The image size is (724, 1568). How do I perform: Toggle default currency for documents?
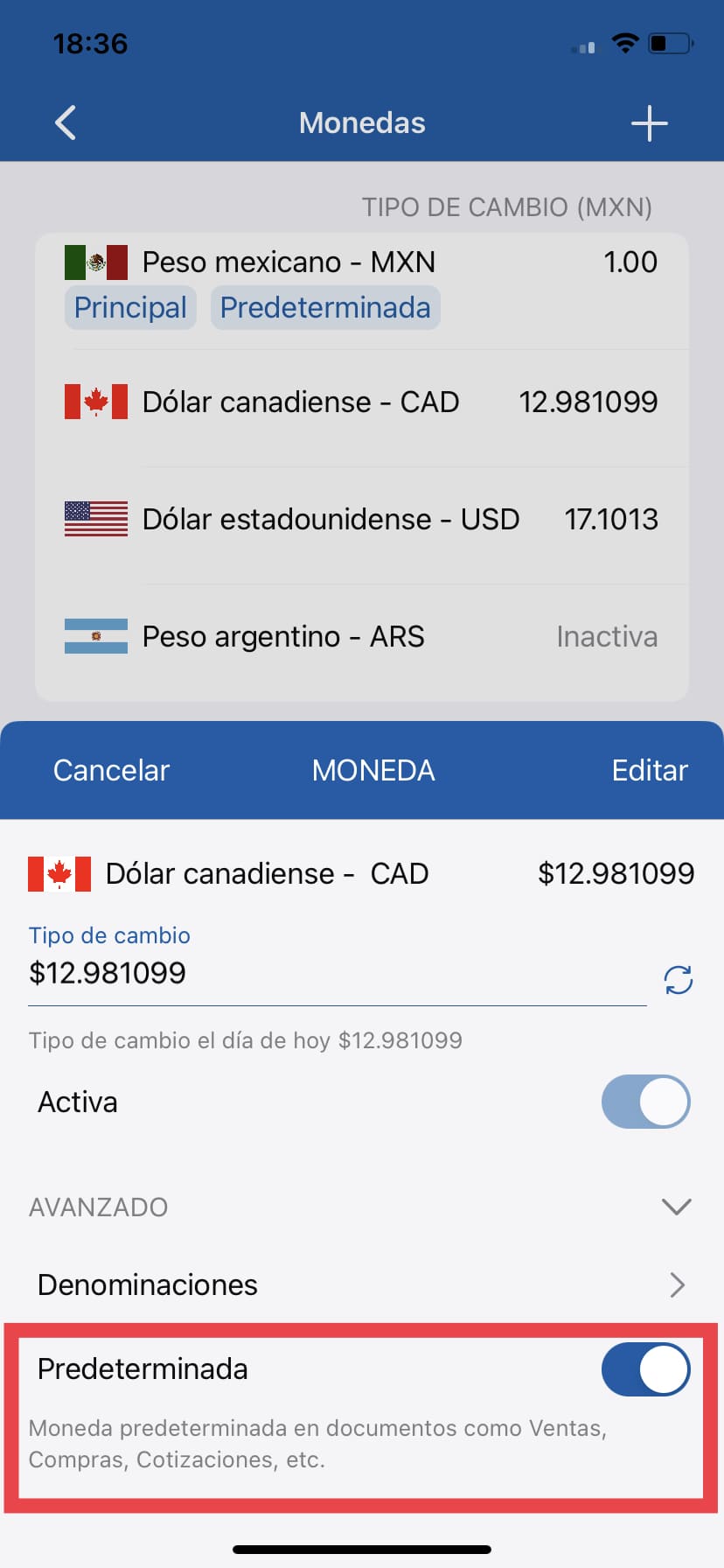[645, 1369]
